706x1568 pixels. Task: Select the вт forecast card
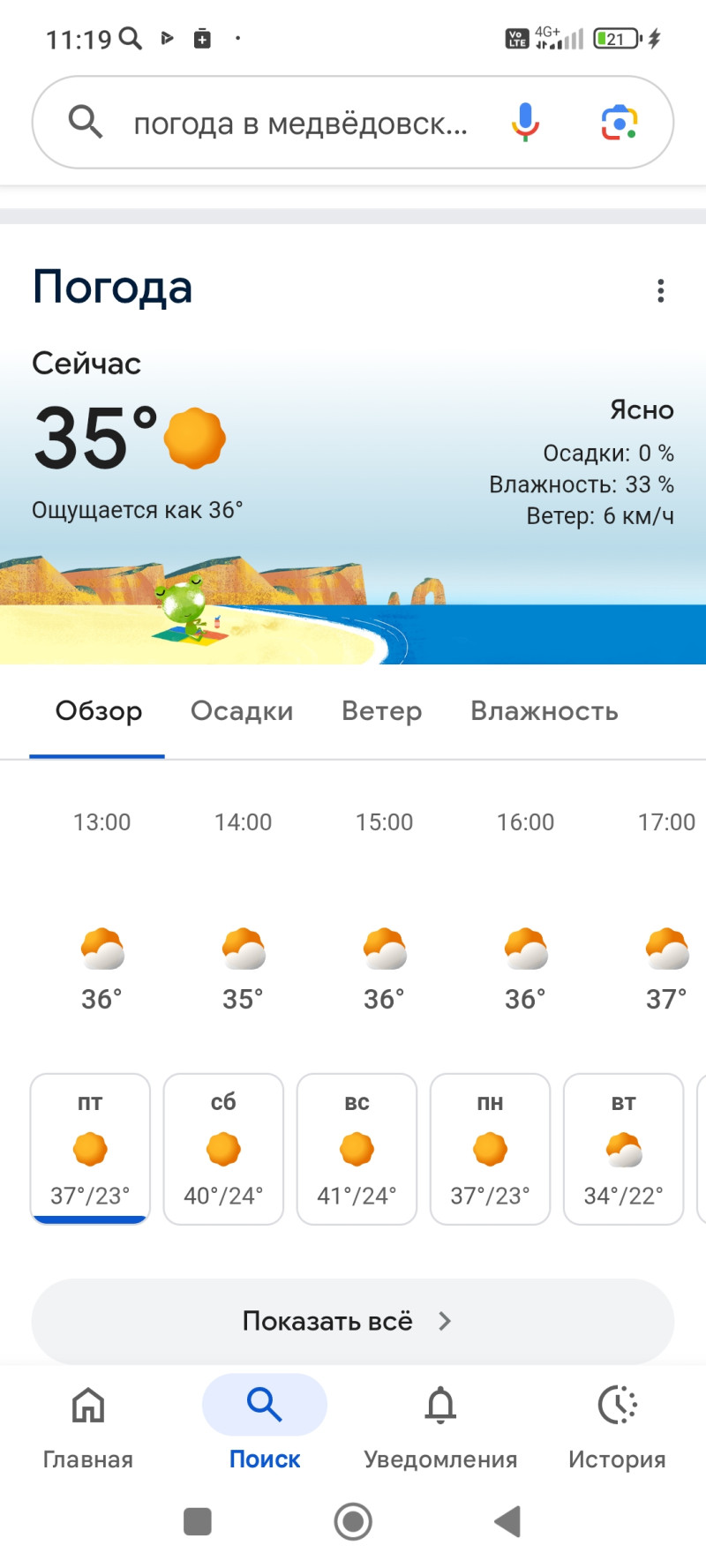(623, 1148)
